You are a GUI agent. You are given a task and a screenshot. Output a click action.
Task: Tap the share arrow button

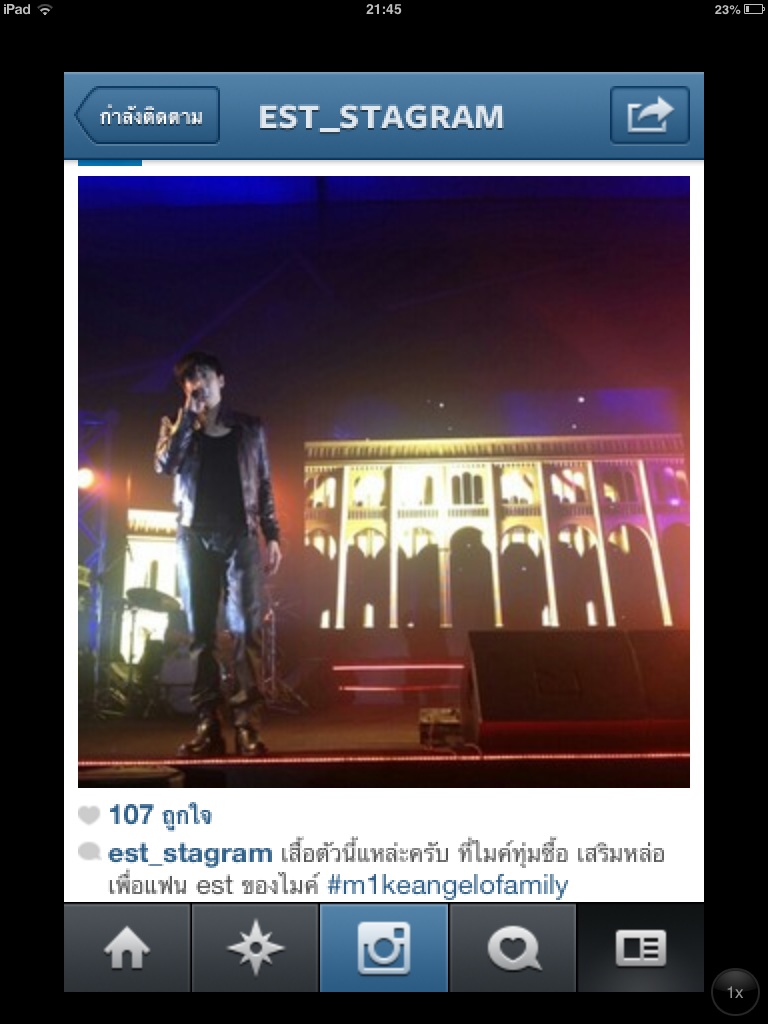pos(649,116)
